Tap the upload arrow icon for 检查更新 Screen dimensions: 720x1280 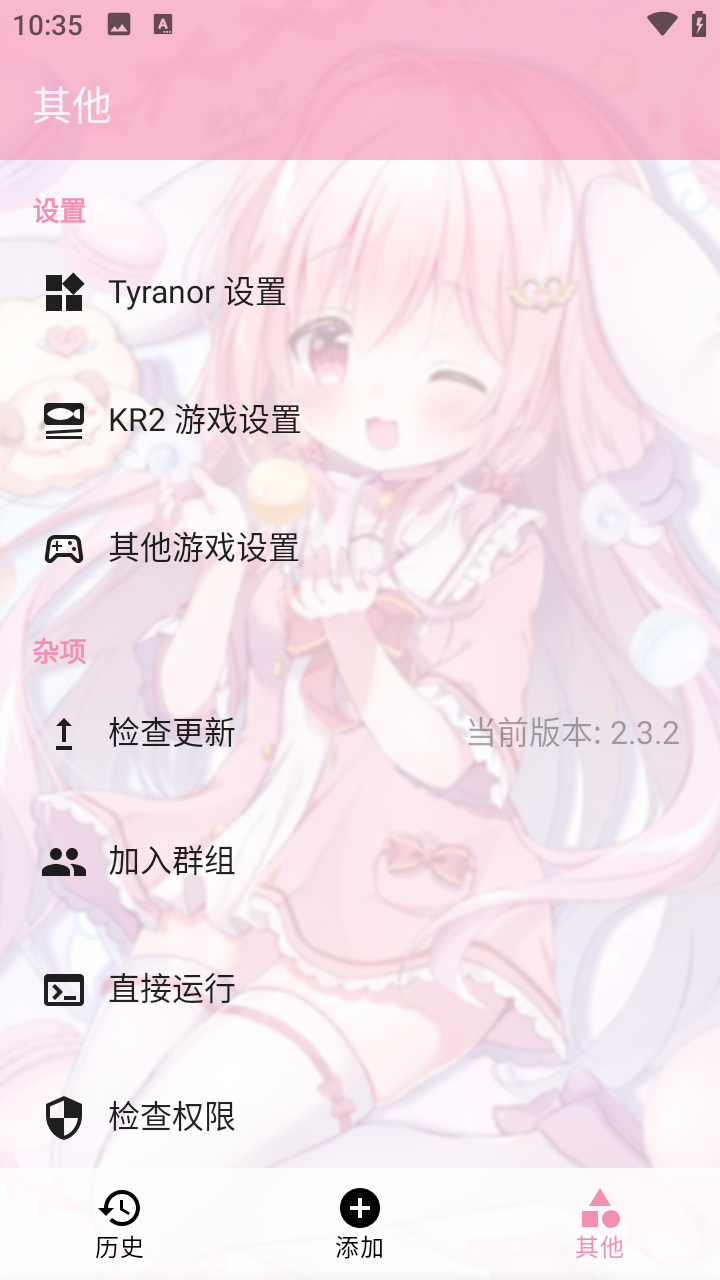tap(63, 733)
